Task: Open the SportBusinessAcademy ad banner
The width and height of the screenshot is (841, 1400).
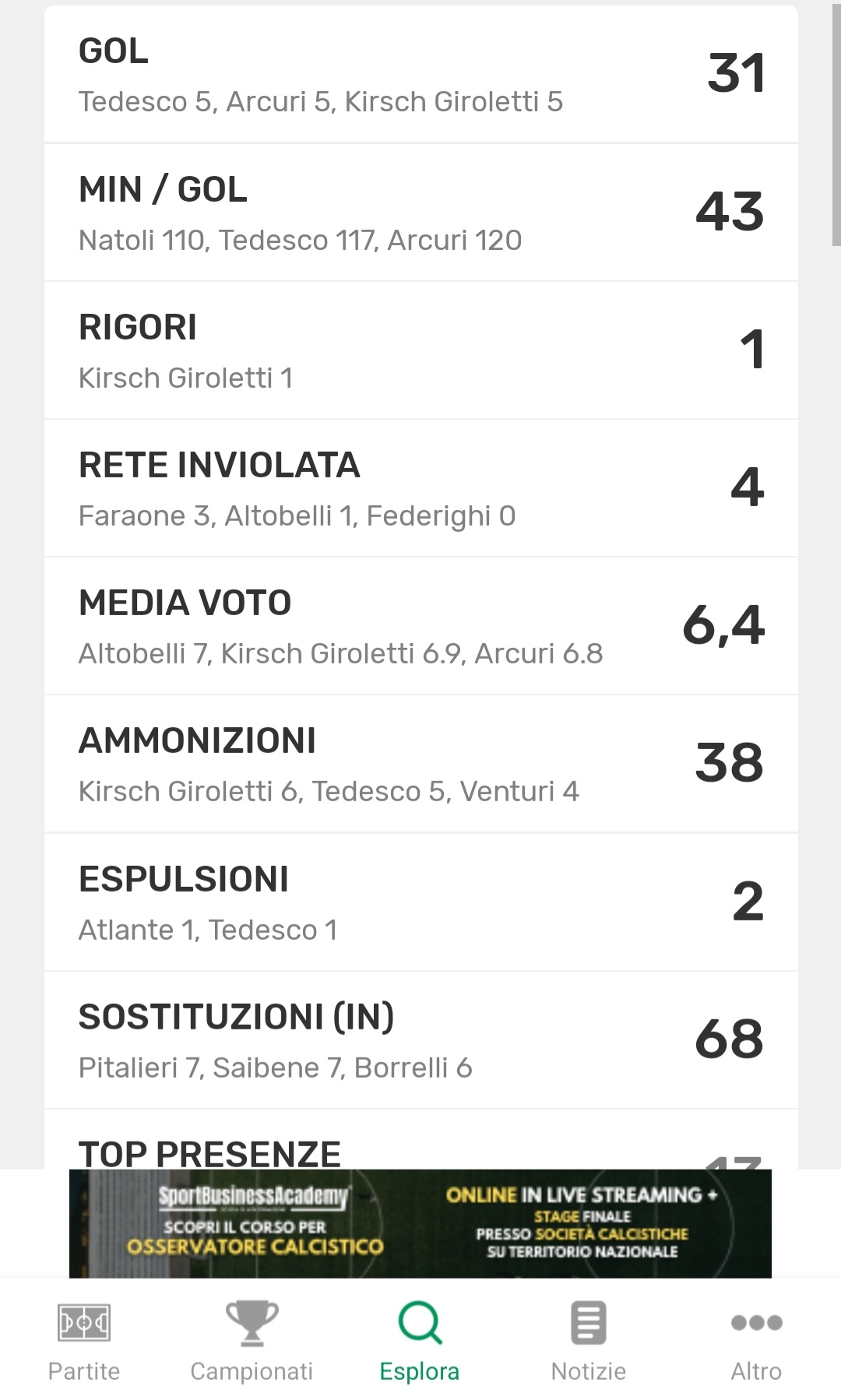Action: tap(420, 1223)
